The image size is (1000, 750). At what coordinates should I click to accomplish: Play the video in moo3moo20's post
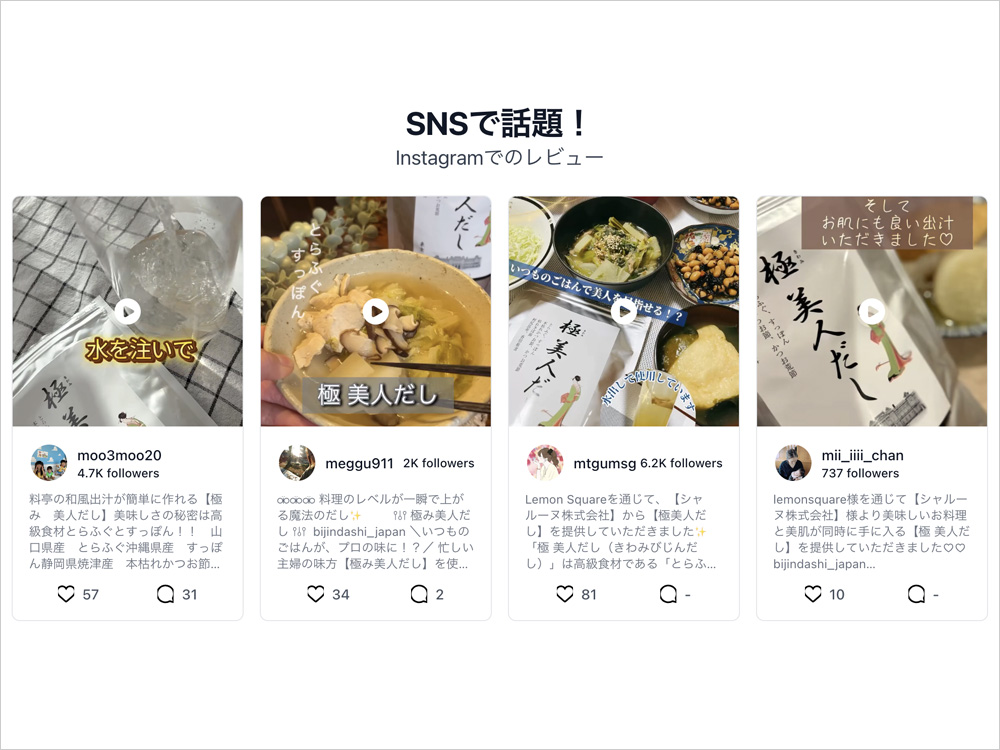(127, 311)
